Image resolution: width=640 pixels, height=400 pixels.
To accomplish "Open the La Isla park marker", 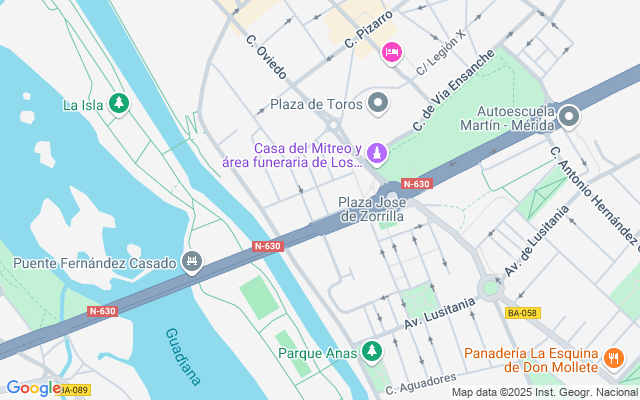I will point(119,103).
